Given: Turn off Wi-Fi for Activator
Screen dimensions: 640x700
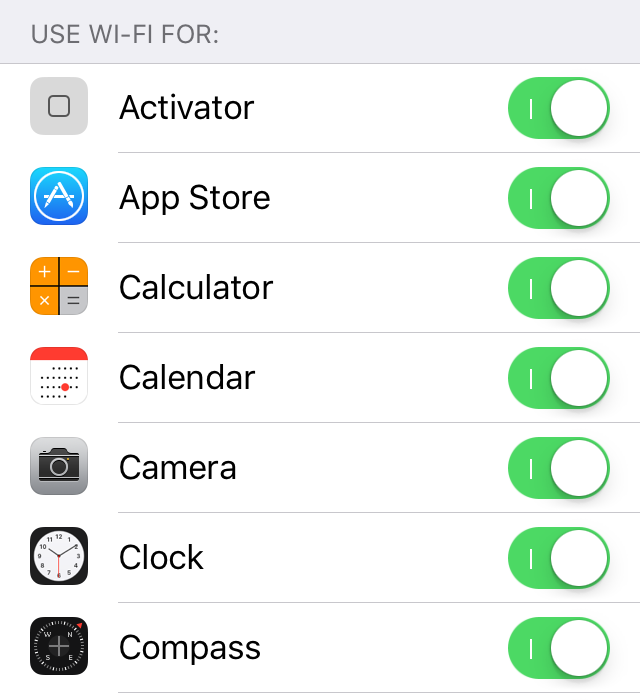Looking at the screenshot, I should tap(559, 108).
